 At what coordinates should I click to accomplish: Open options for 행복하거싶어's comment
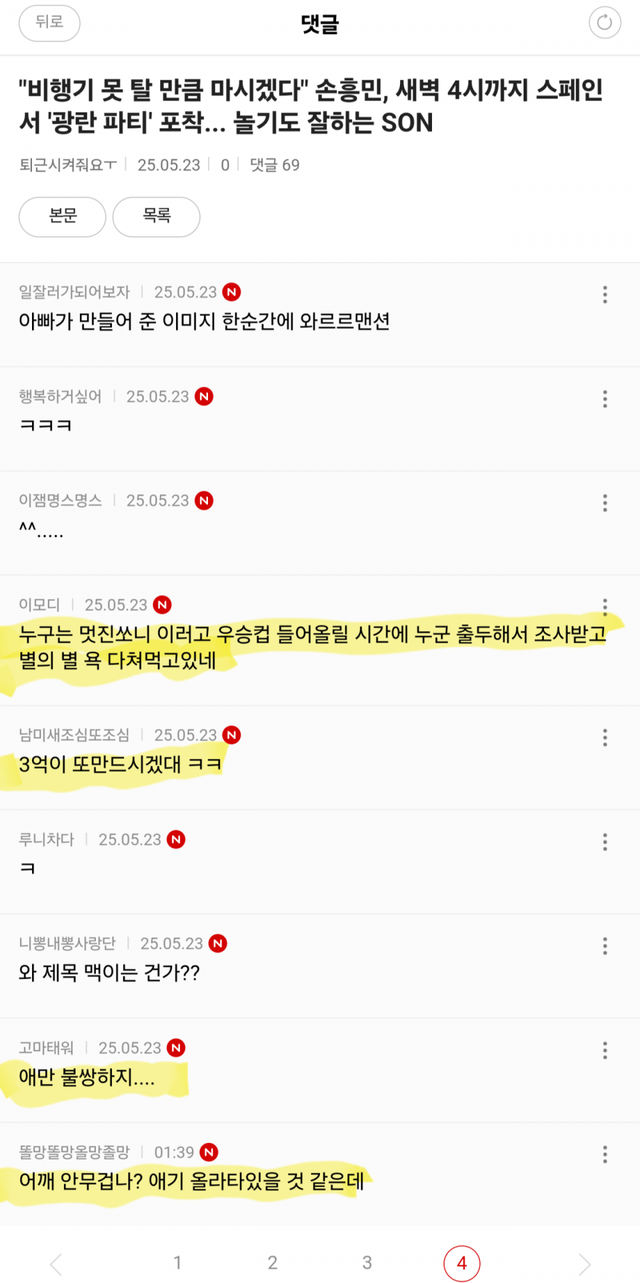click(x=605, y=398)
